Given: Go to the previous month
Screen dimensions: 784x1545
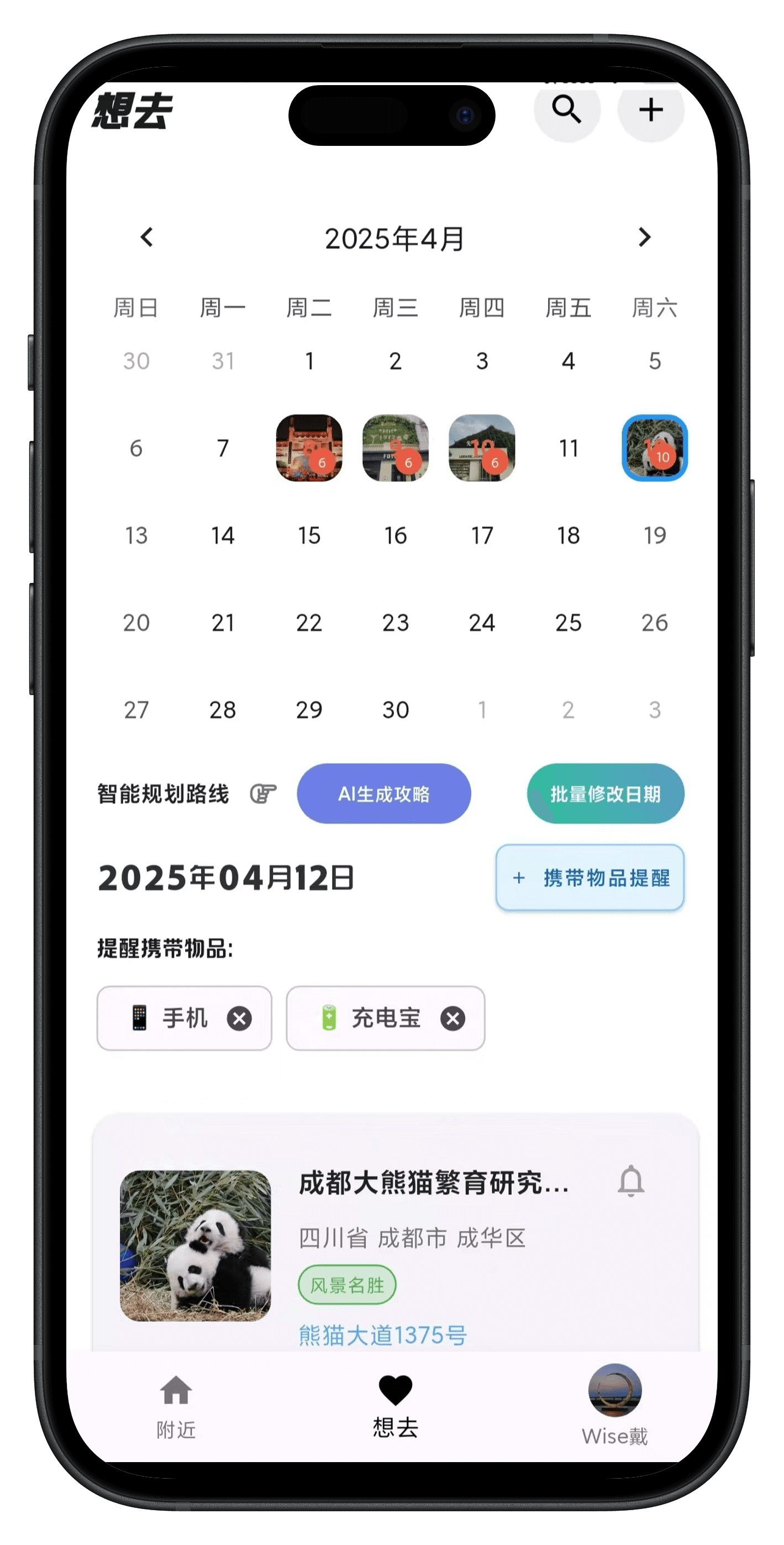Looking at the screenshot, I should [147, 238].
